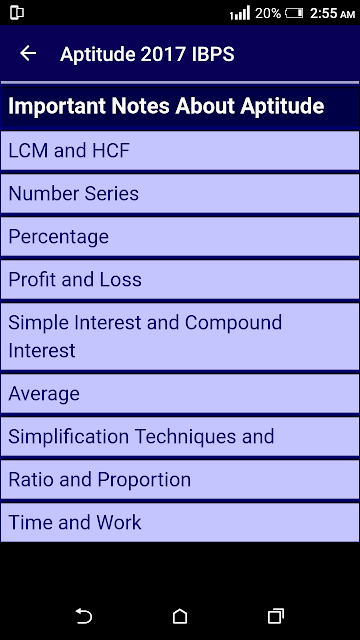Open the LCM and HCF topic
The image size is (360, 640).
tap(180, 151)
